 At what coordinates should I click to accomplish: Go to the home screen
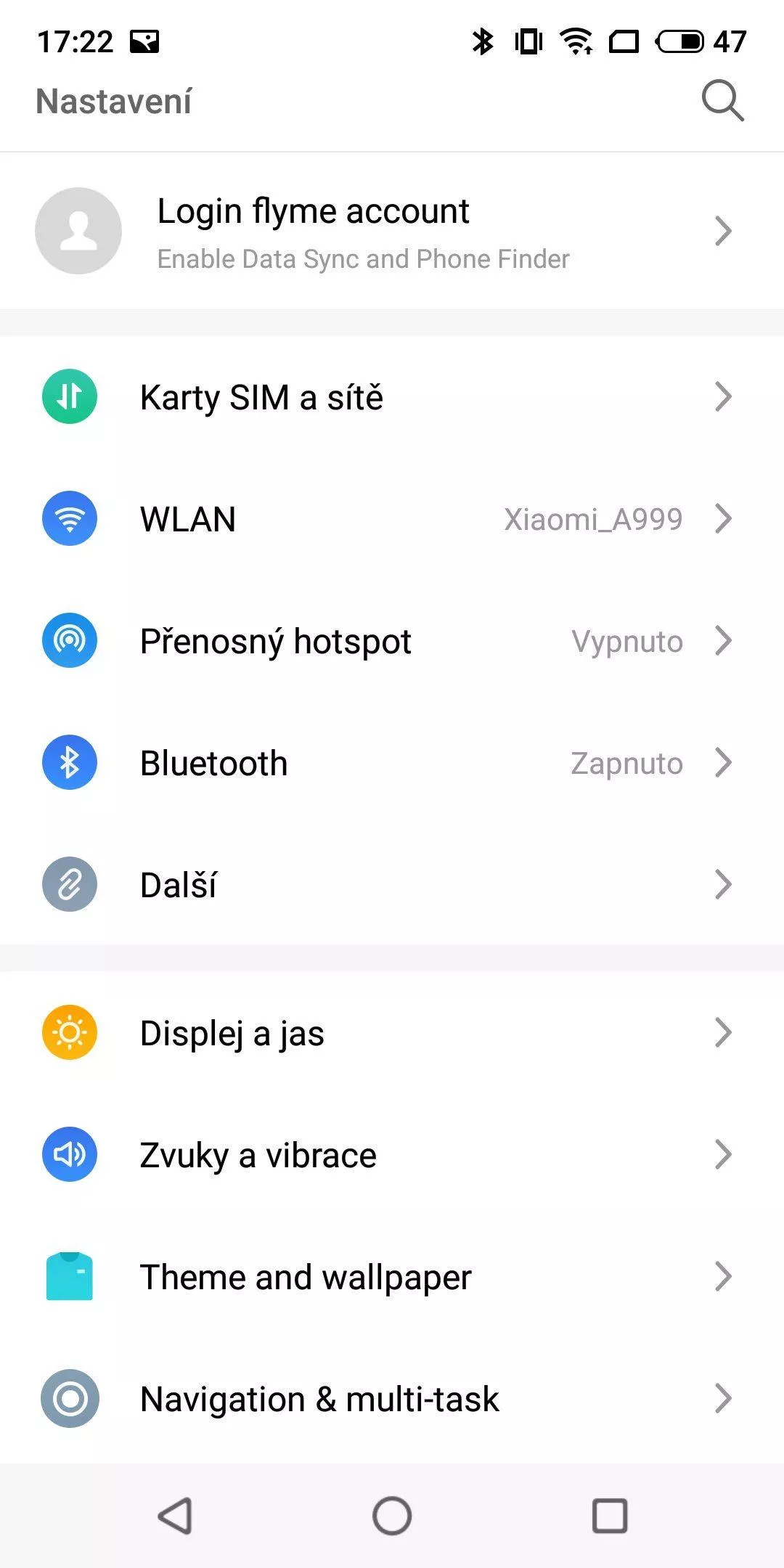(392, 1516)
